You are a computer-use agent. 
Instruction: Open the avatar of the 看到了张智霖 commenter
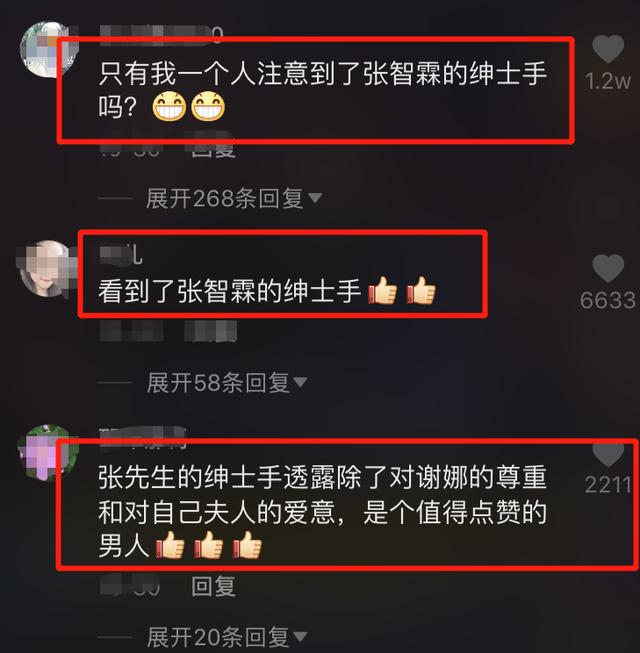point(45,267)
